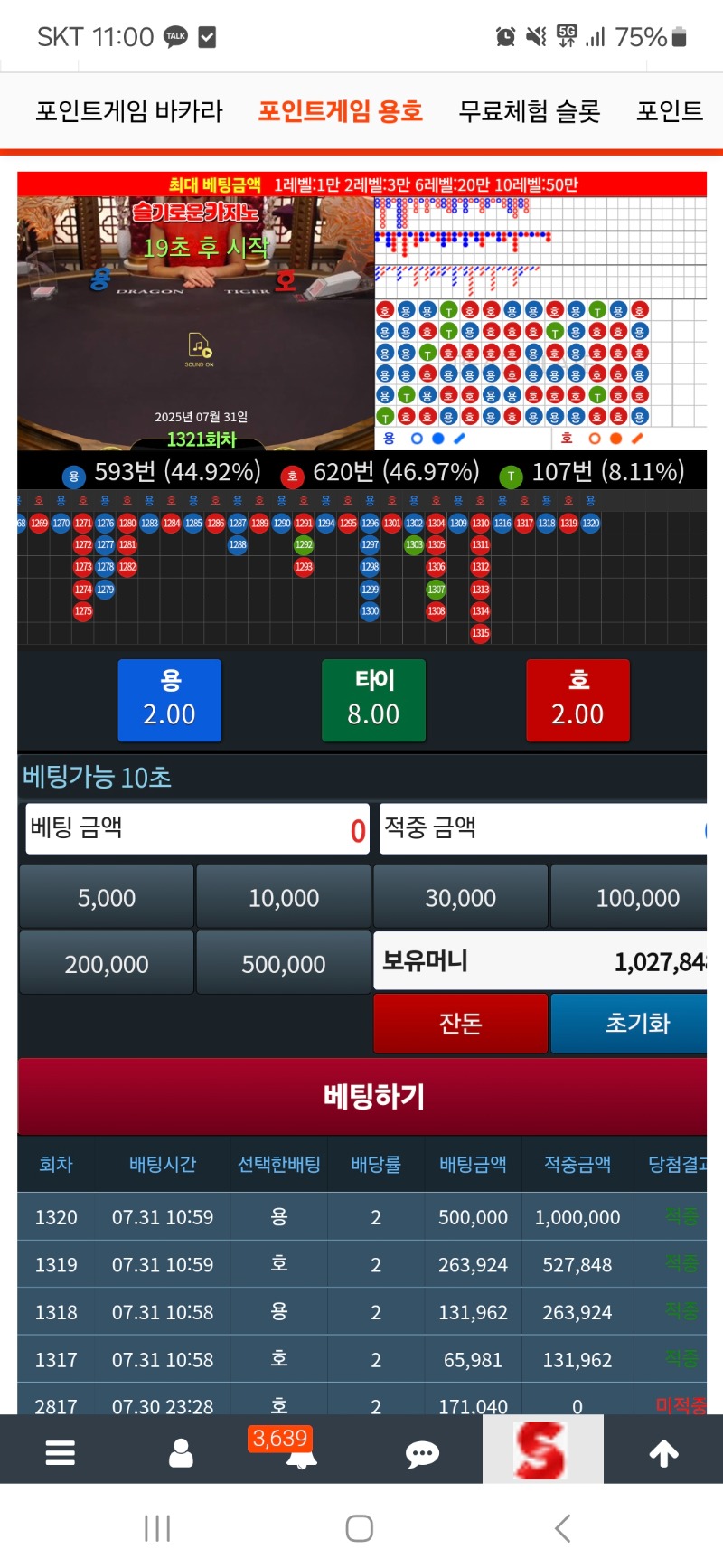Image resolution: width=723 pixels, height=1568 pixels.
Task: Add the 30,000 bet amount
Action: (461, 897)
